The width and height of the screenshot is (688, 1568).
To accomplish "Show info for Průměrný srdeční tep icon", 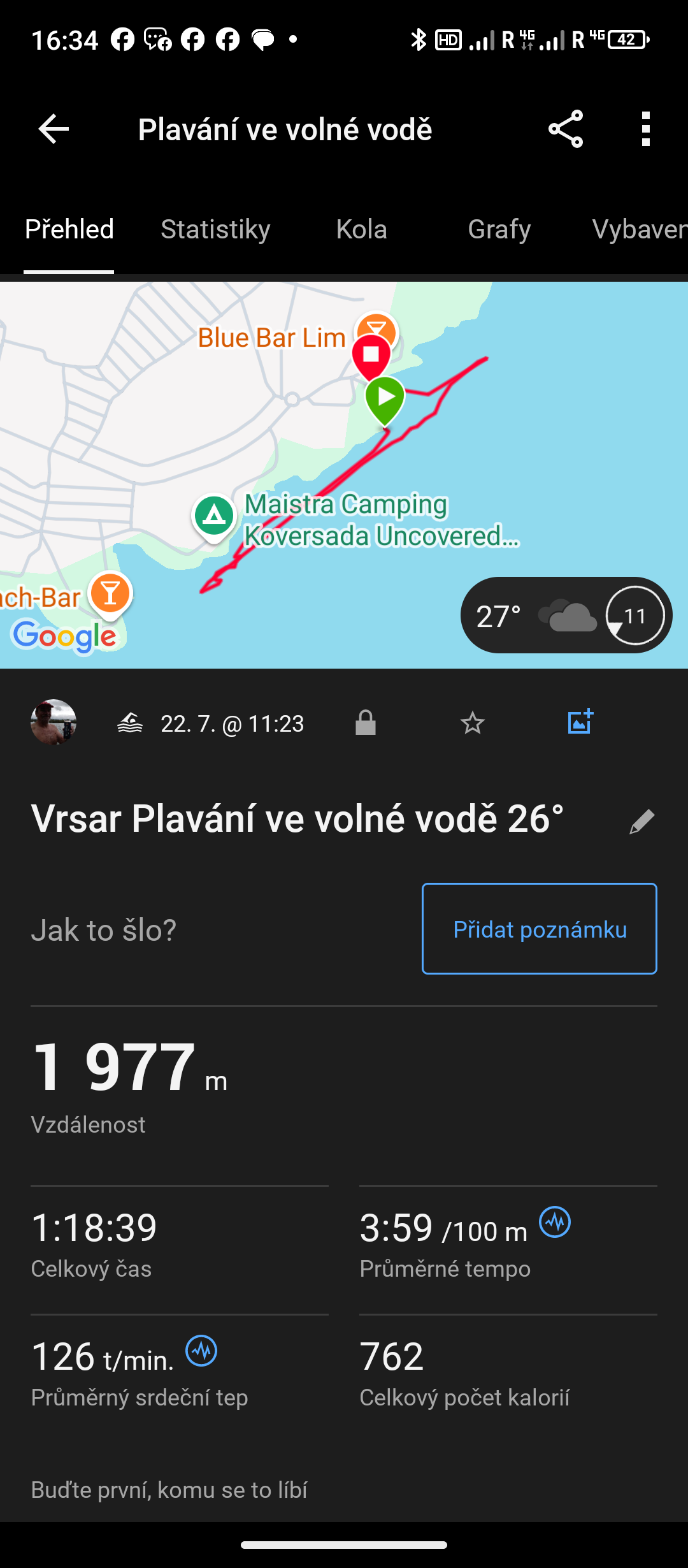I will [201, 1351].
